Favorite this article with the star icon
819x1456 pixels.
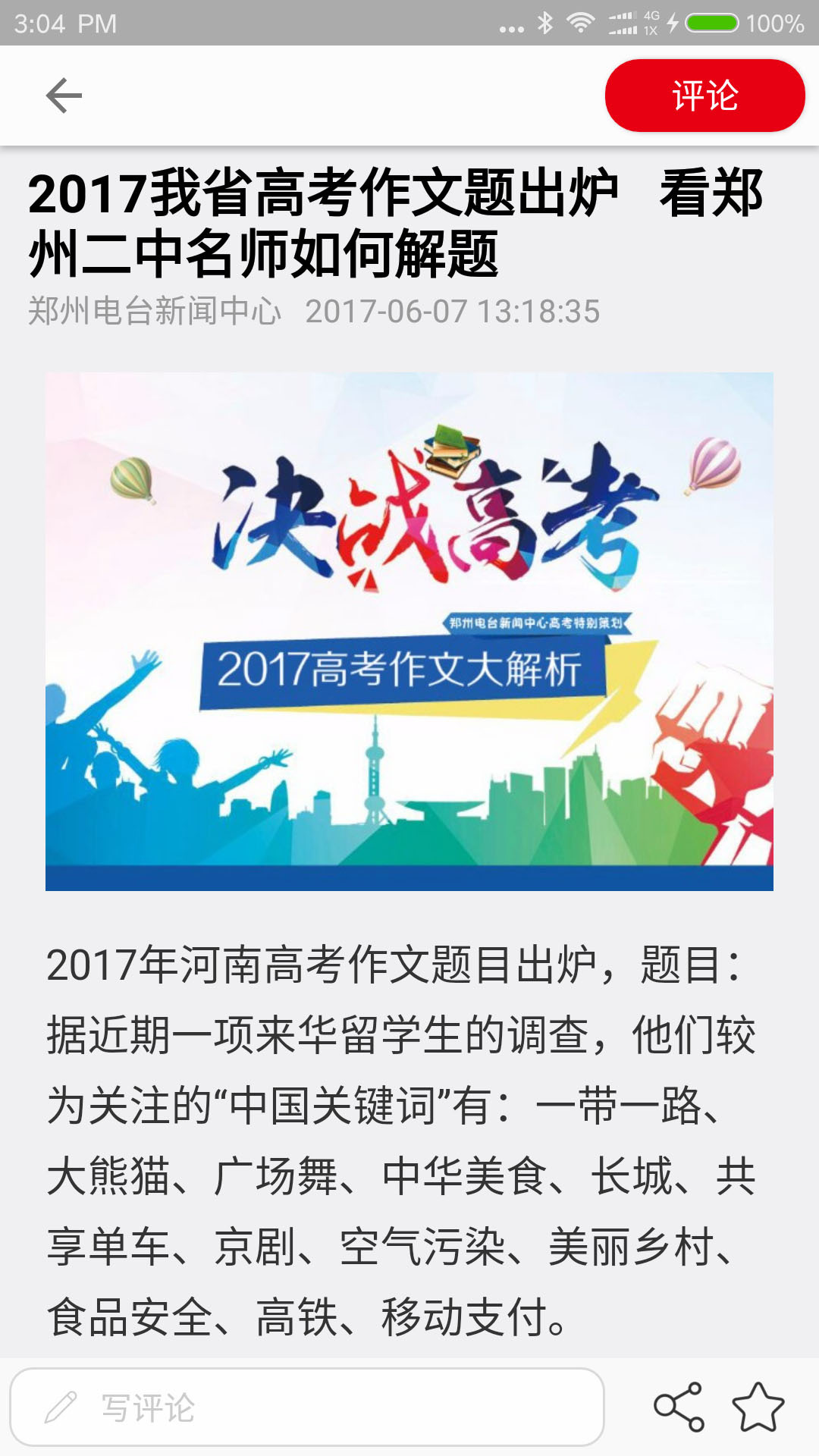[x=758, y=1407]
